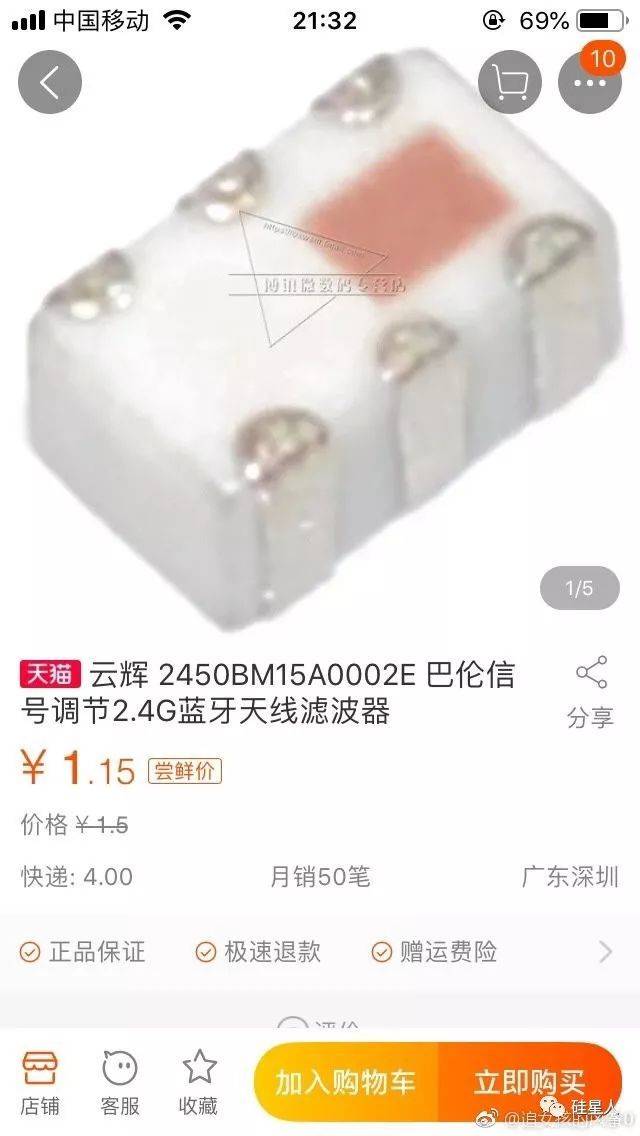Open the shopping cart icon

tap(510, 81)
